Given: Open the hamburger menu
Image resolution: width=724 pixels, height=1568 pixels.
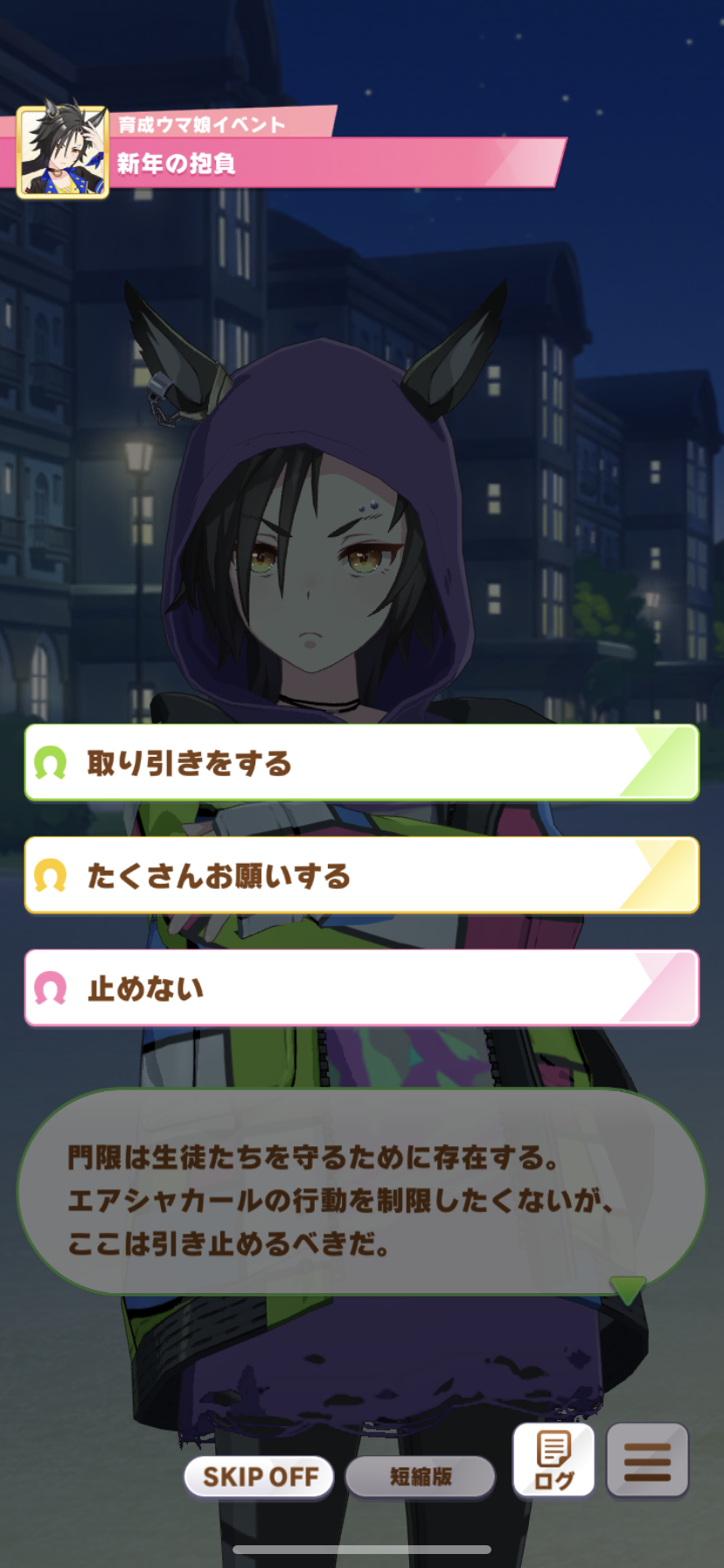Looking at the screenshot, I should click(647, 1461).
